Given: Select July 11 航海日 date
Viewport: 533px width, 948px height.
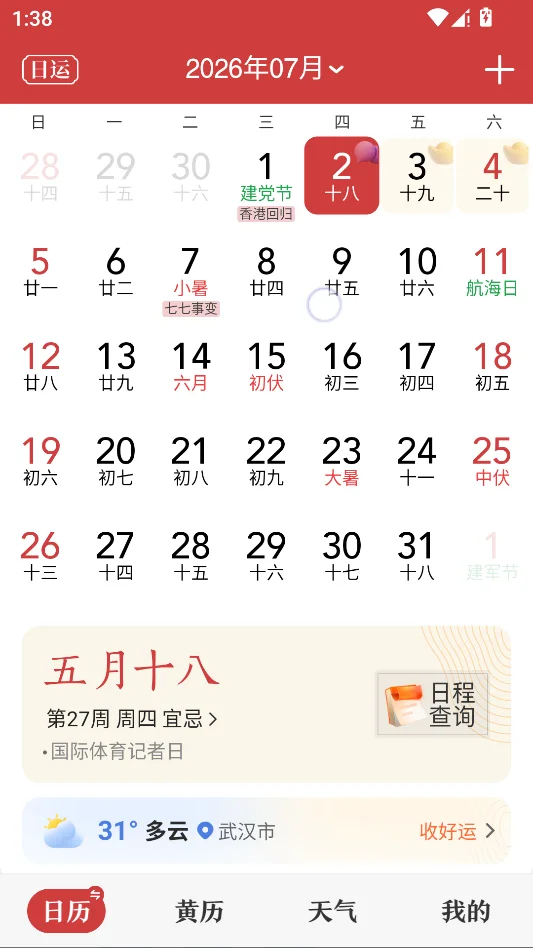Looking at the screenshot, I should pos(493,274).
